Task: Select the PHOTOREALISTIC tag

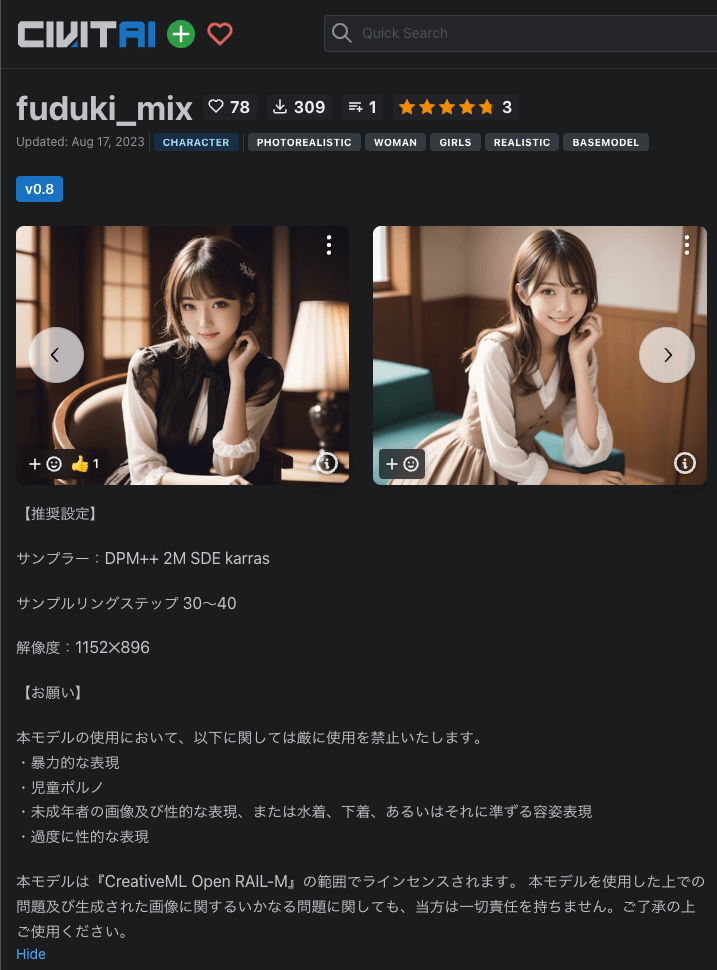Action: 304,142
